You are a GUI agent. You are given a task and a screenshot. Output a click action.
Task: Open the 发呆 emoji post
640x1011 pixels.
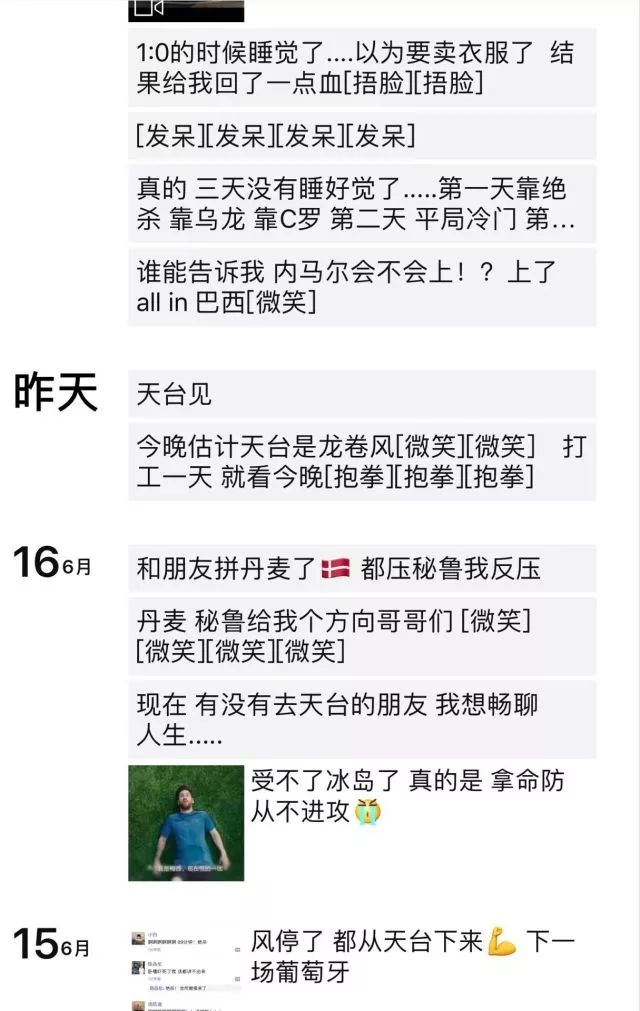point(361,136)
